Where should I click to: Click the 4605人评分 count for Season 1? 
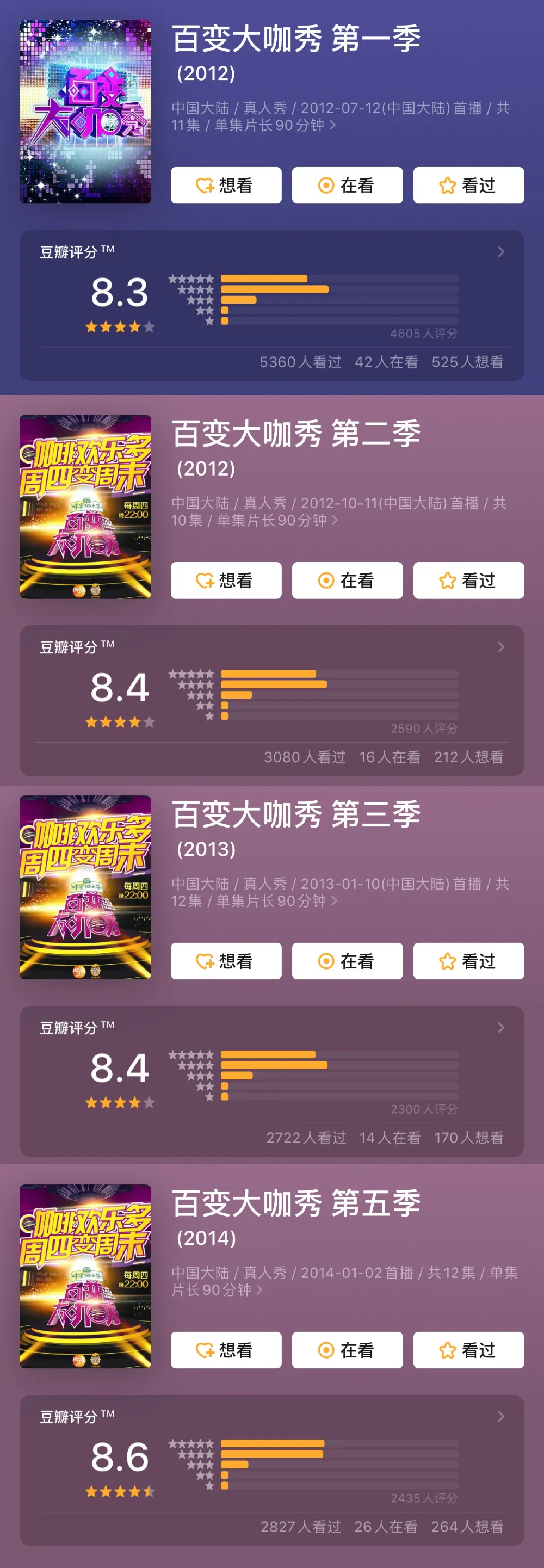[x=424, y=334]
